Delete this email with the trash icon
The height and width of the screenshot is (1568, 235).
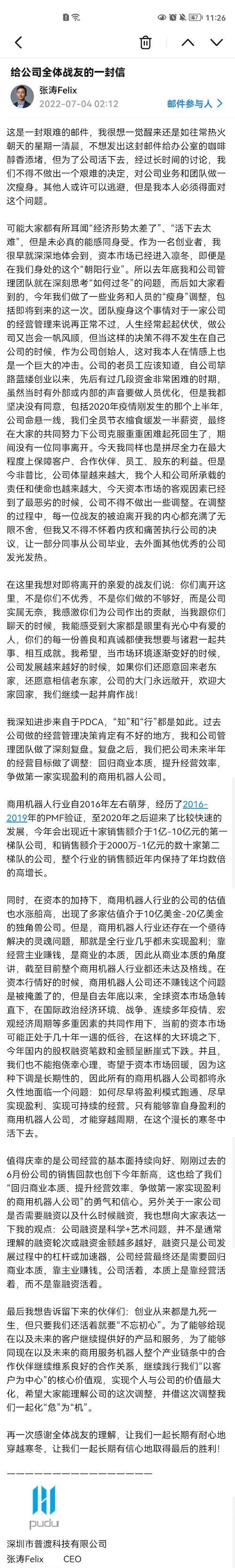tap(145, 42)
